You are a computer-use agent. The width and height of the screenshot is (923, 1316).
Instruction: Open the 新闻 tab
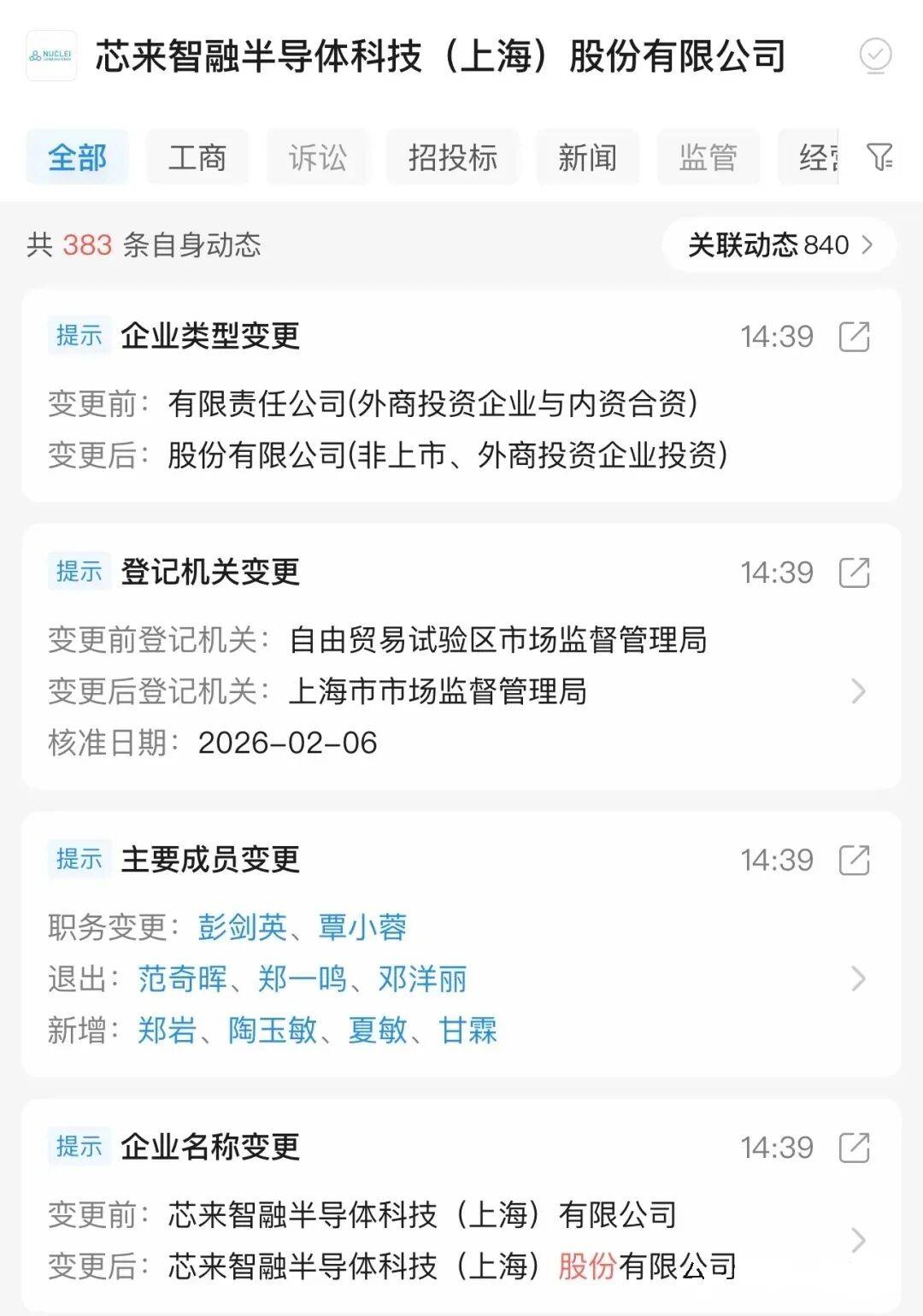pos(587,157)
